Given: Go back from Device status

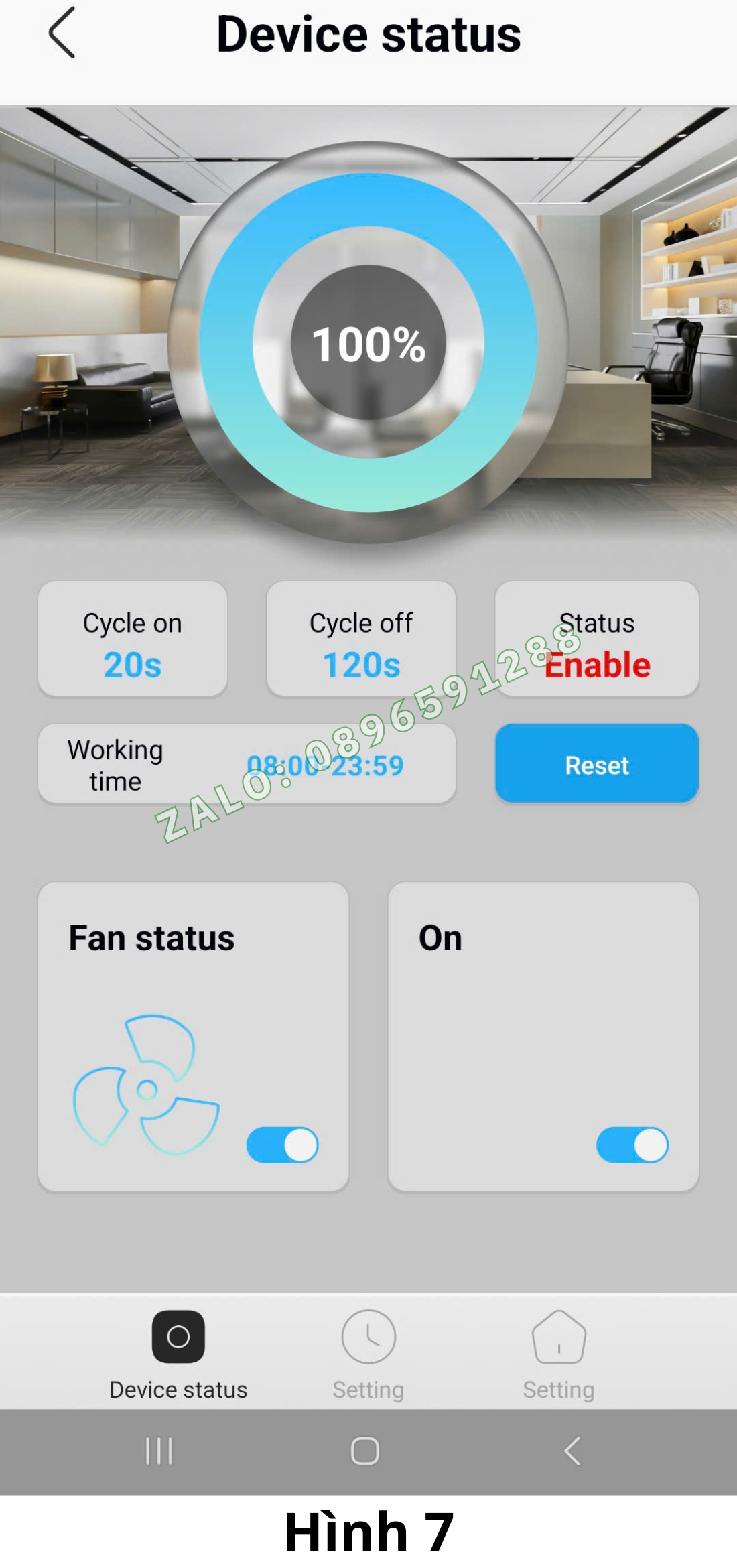Looking at the screenshot, I should pyautogui.click(x=62, y=34).
